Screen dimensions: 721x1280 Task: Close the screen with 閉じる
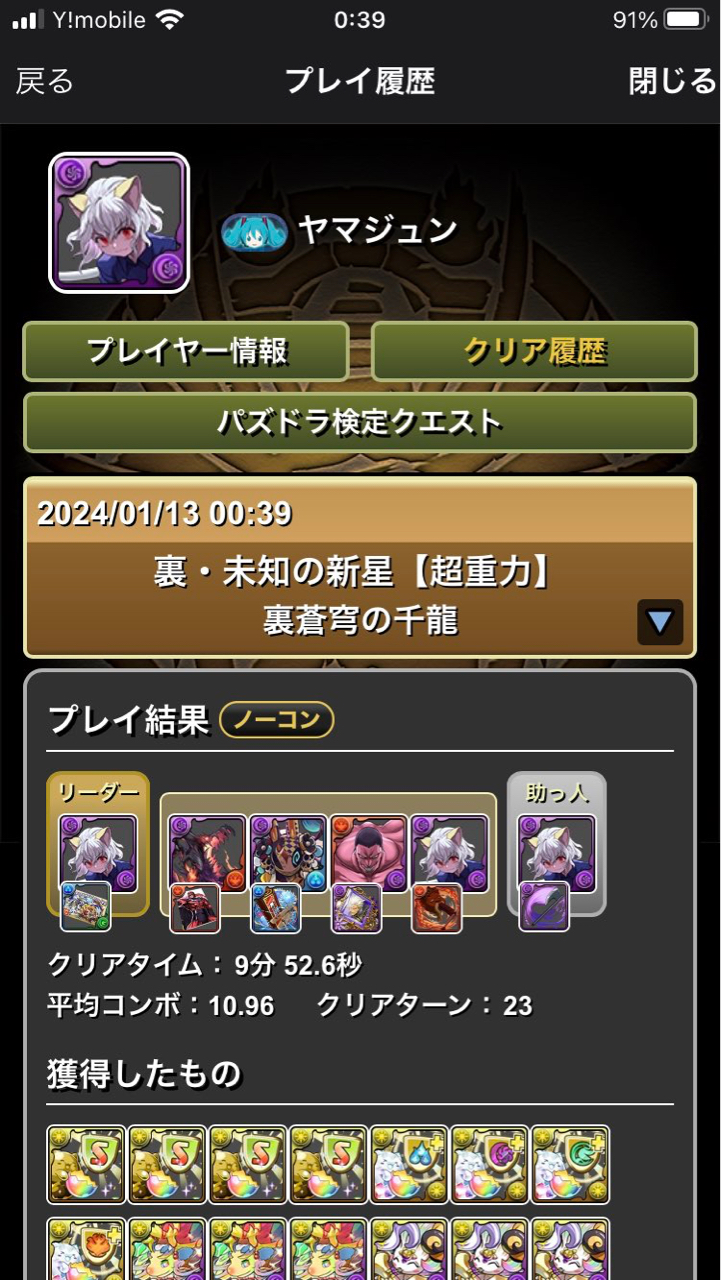click(672, 82)
